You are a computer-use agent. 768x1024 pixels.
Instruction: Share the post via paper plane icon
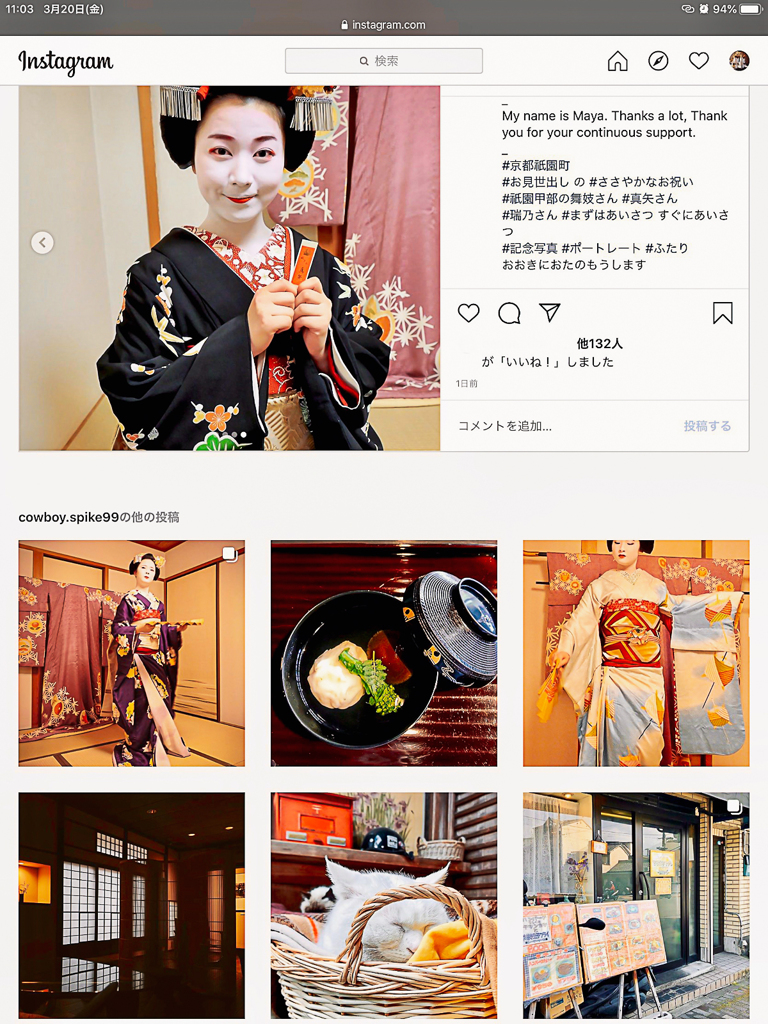coord(550,313)
